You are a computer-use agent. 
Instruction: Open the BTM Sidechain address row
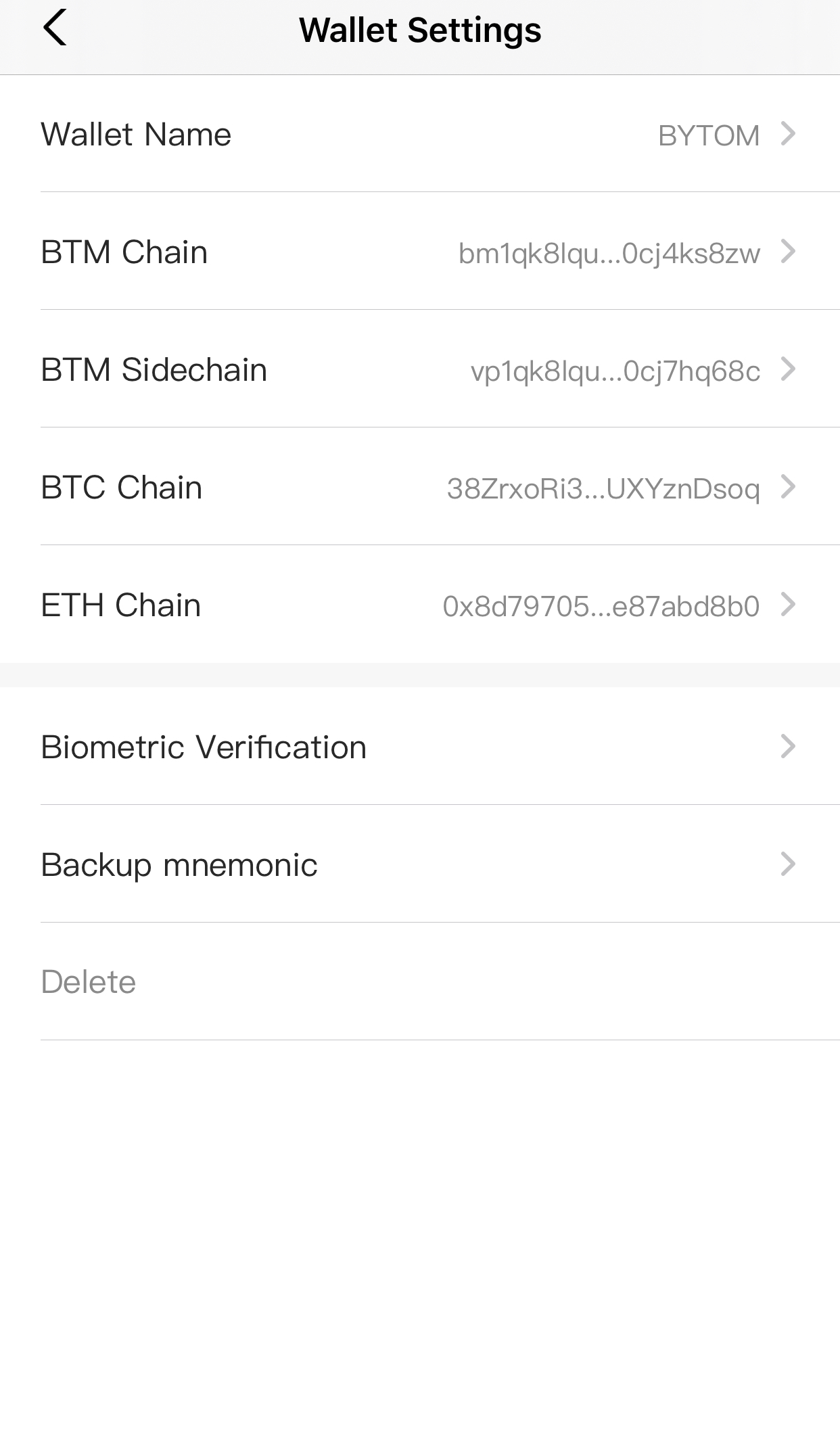(x=420, y=369)
